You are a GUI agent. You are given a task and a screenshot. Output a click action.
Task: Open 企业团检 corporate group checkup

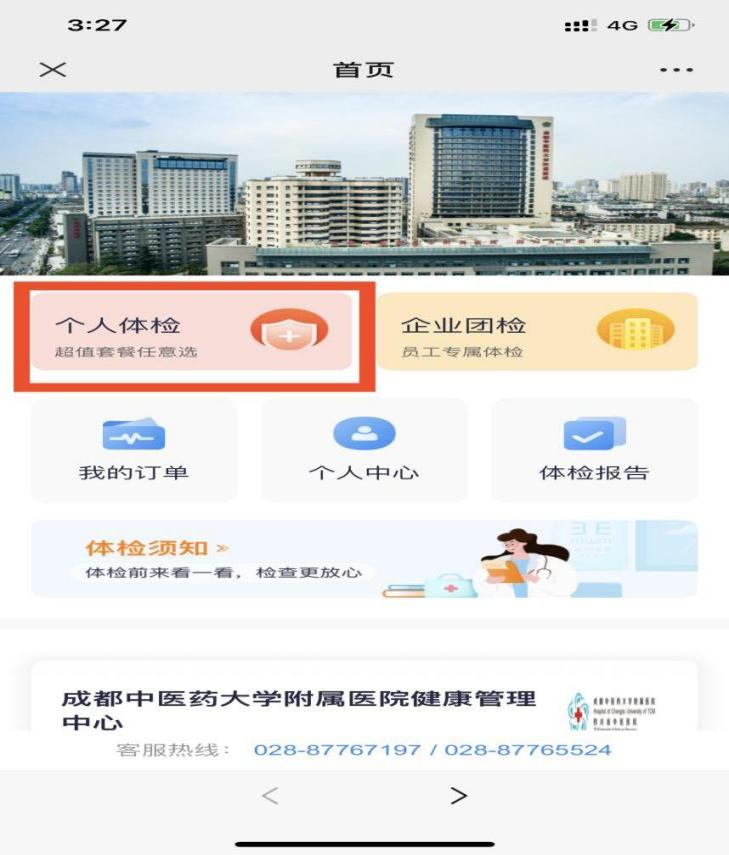pos(537,333)
